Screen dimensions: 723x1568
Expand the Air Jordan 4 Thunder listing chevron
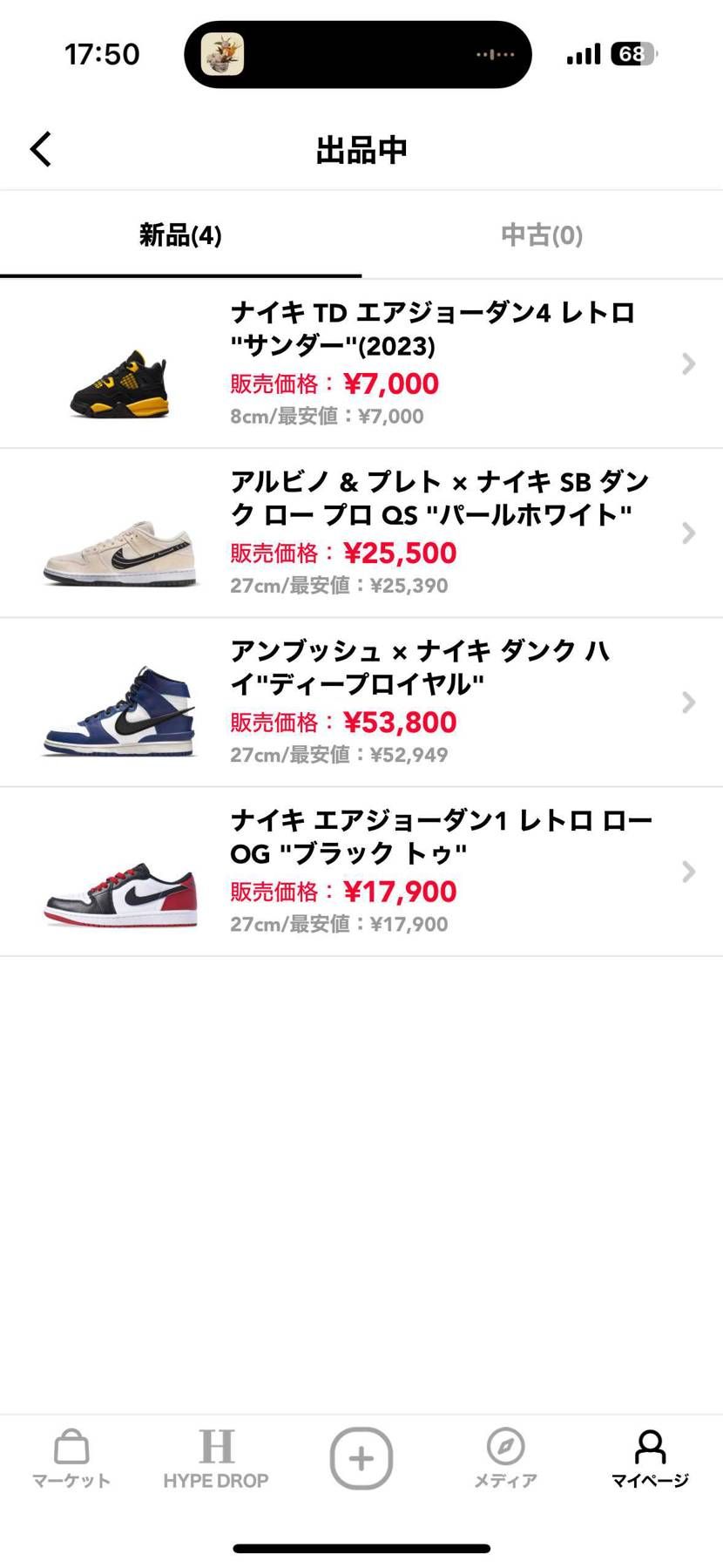(x=688, y=363)
